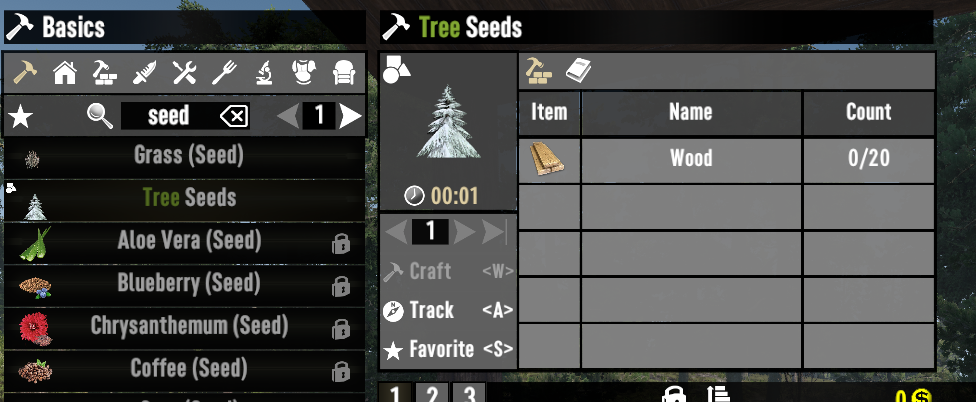Open Aloe Vera (Seed) recipe
The width and height of the screenshot is (976, 402).
(188, 241)
